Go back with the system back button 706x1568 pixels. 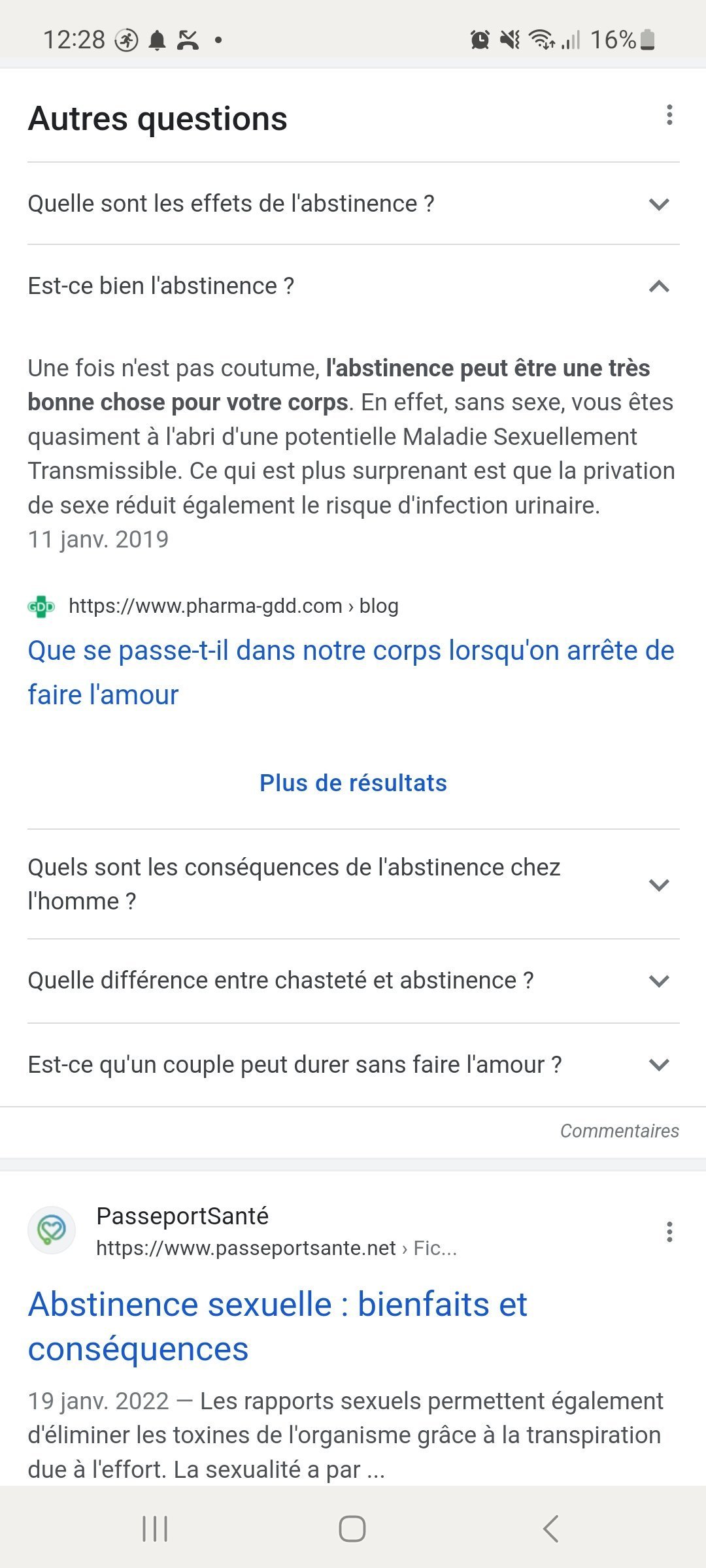[x=550, y=1529]
